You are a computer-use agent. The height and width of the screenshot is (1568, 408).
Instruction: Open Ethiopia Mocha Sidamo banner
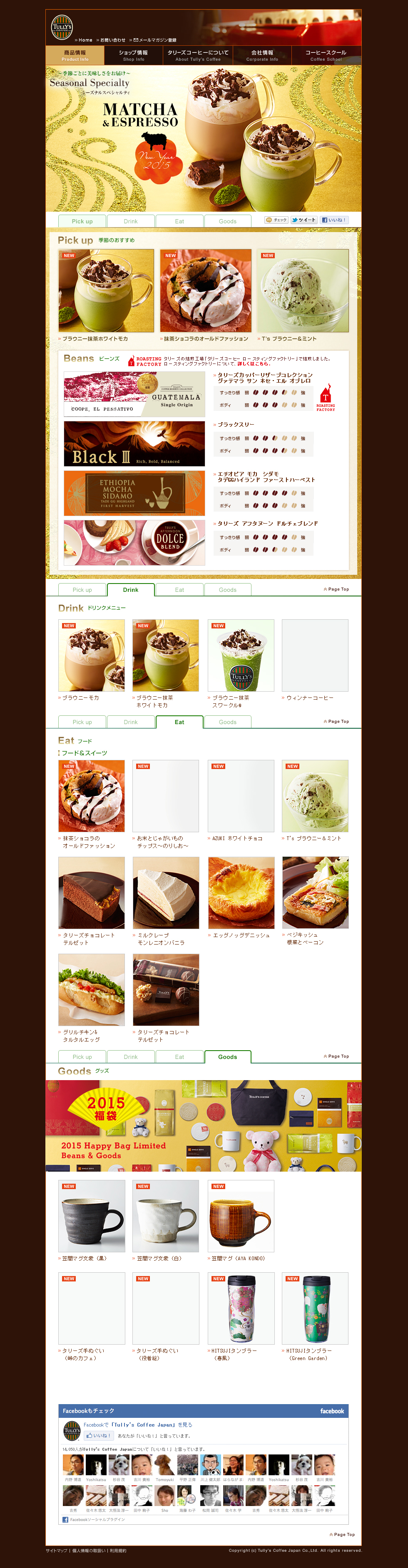click(x=134, y=493)
